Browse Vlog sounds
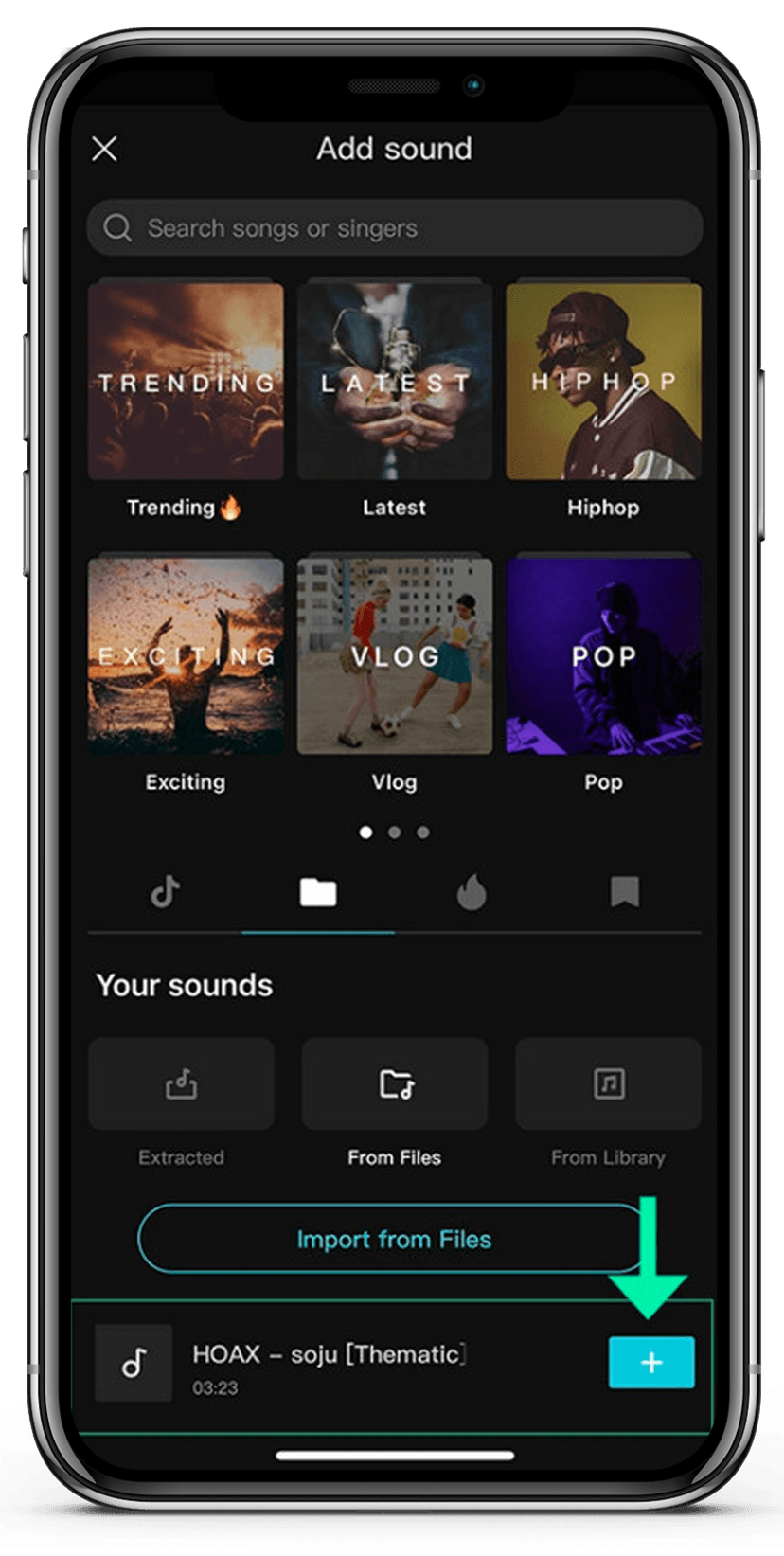 (394, 656)
